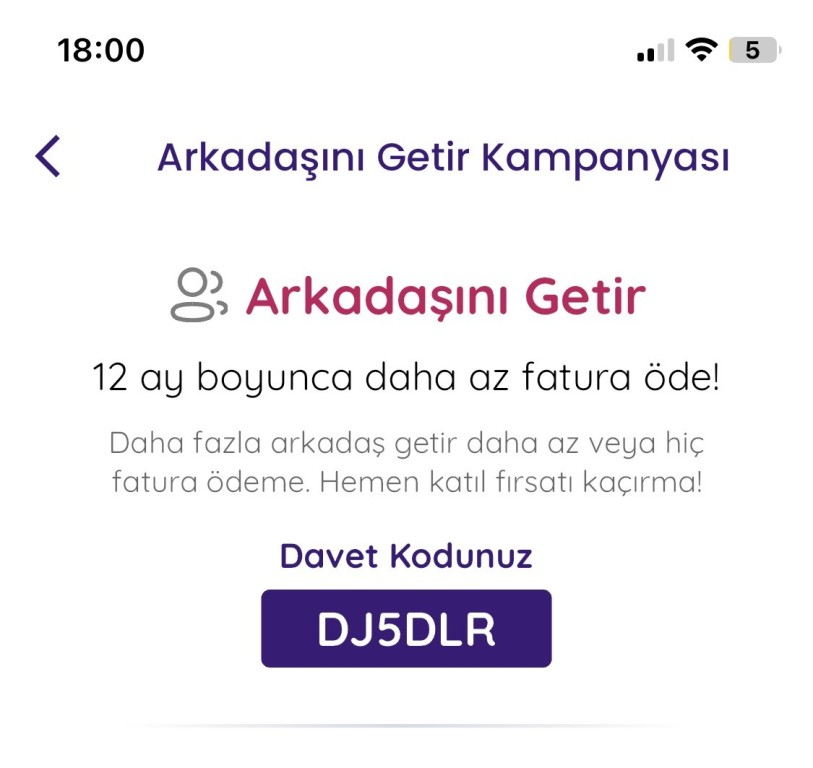
Task: Tap the DJ5DLR invite code button
Action: (406, 629)
